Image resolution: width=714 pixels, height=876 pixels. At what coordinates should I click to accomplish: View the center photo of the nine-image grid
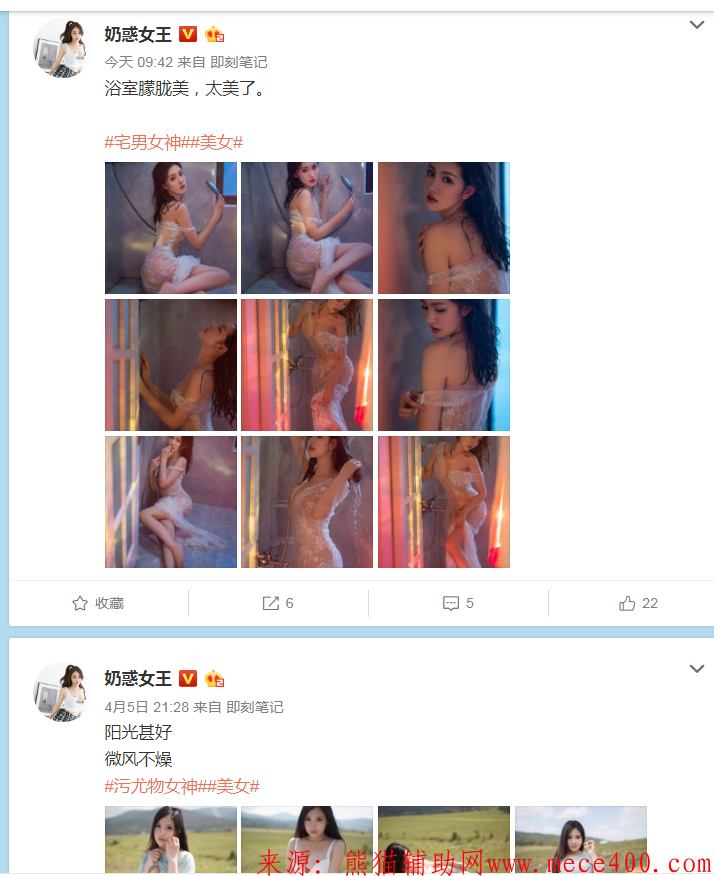[307, 365]
